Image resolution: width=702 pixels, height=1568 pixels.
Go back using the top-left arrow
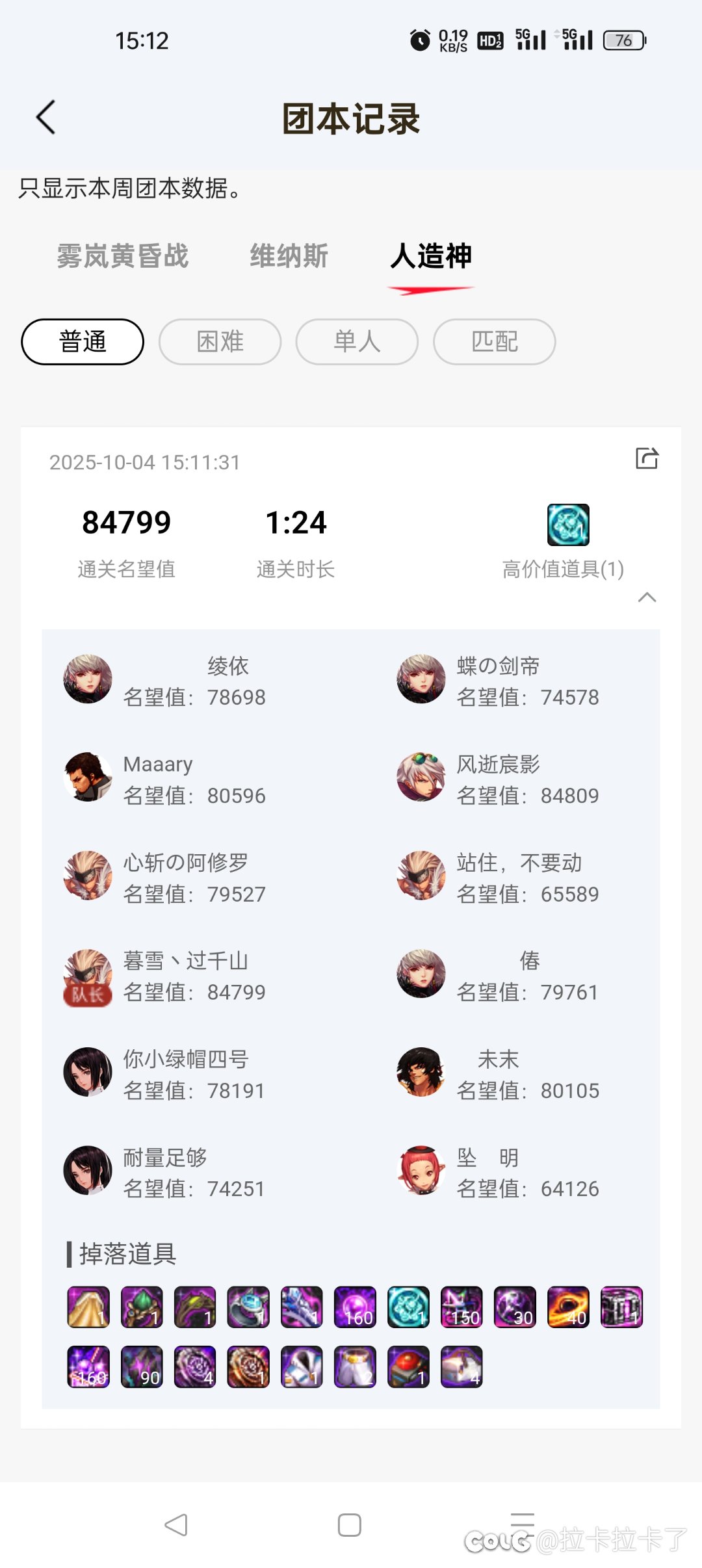tap(45, 118)
